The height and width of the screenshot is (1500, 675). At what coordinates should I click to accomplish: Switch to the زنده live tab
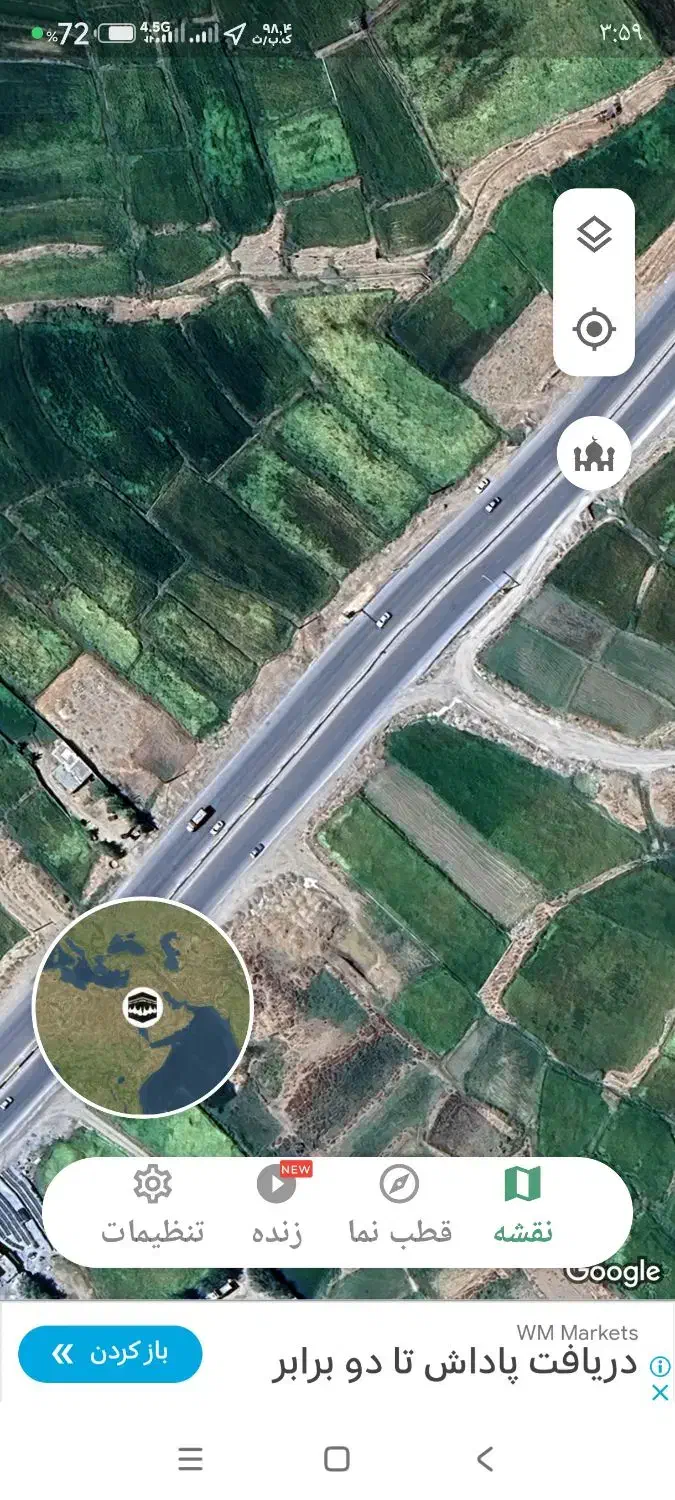277,1207
